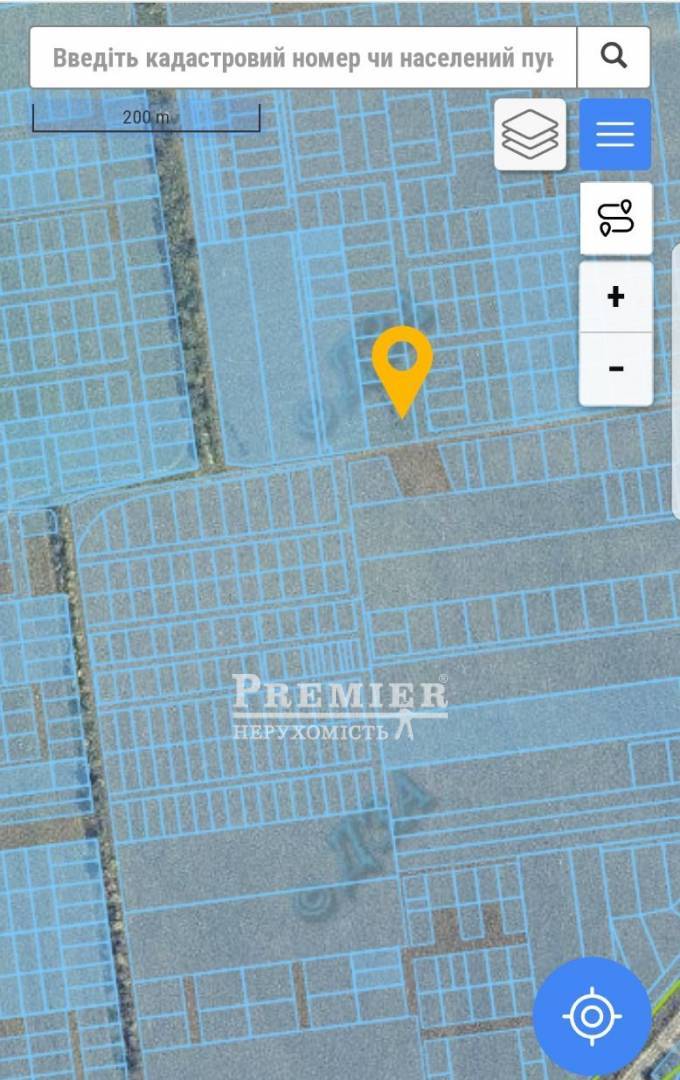Open the map layers selector
680x1080 pixels.
click(x=530, y=134)
